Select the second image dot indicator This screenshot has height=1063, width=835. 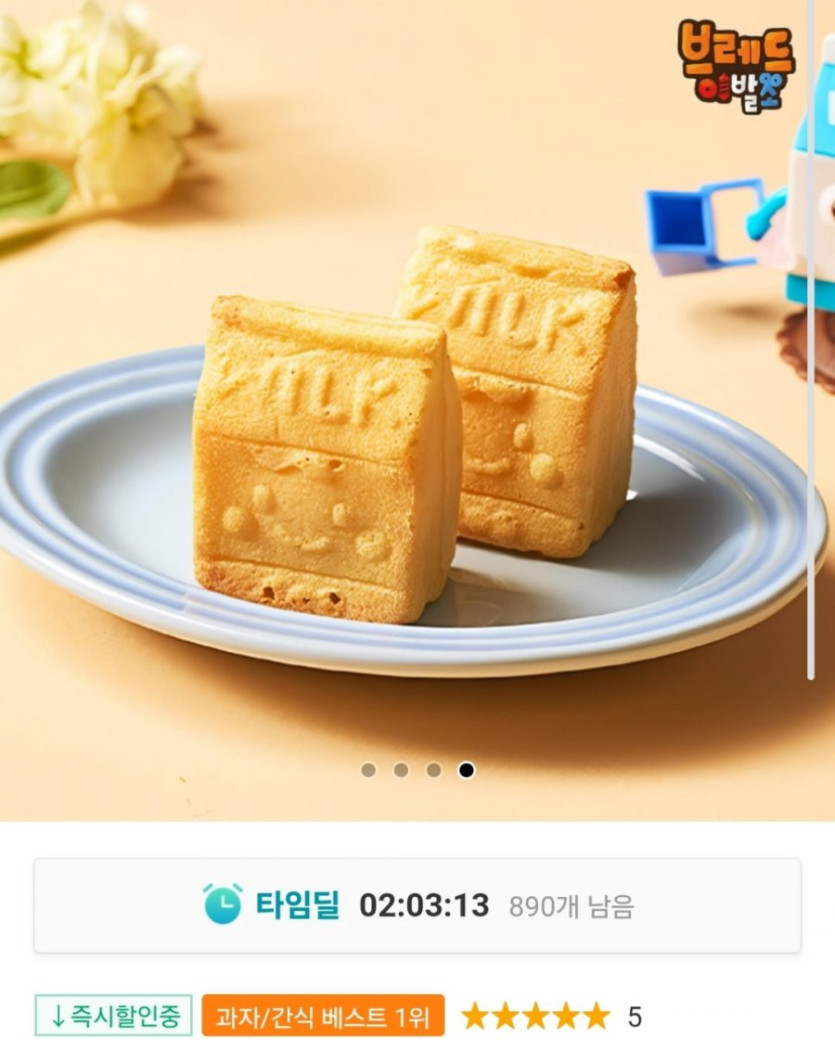point(401,770)
